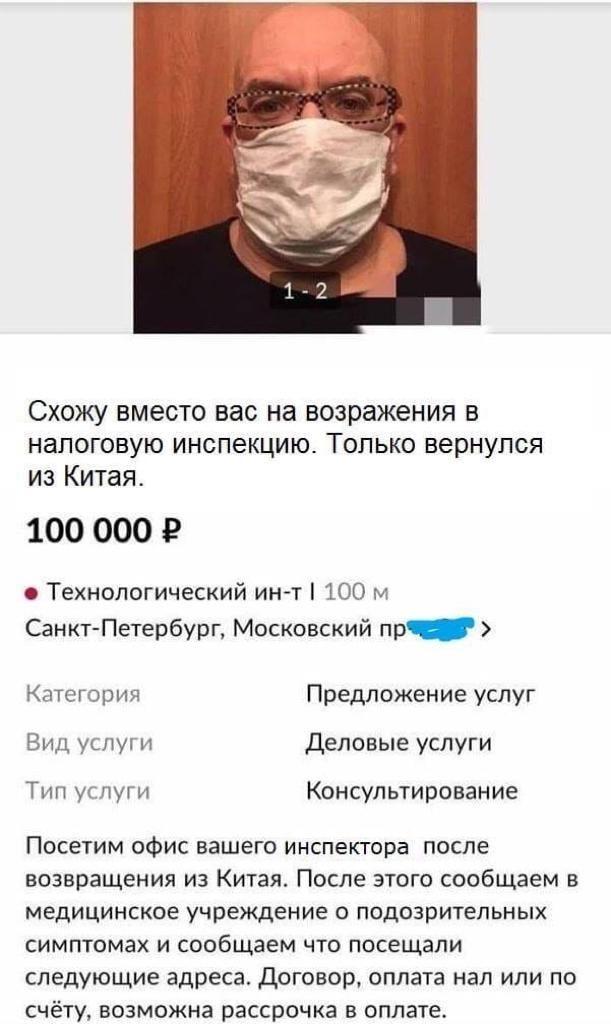
Task: Open the listing photo gallery
Action: point(306,167)
